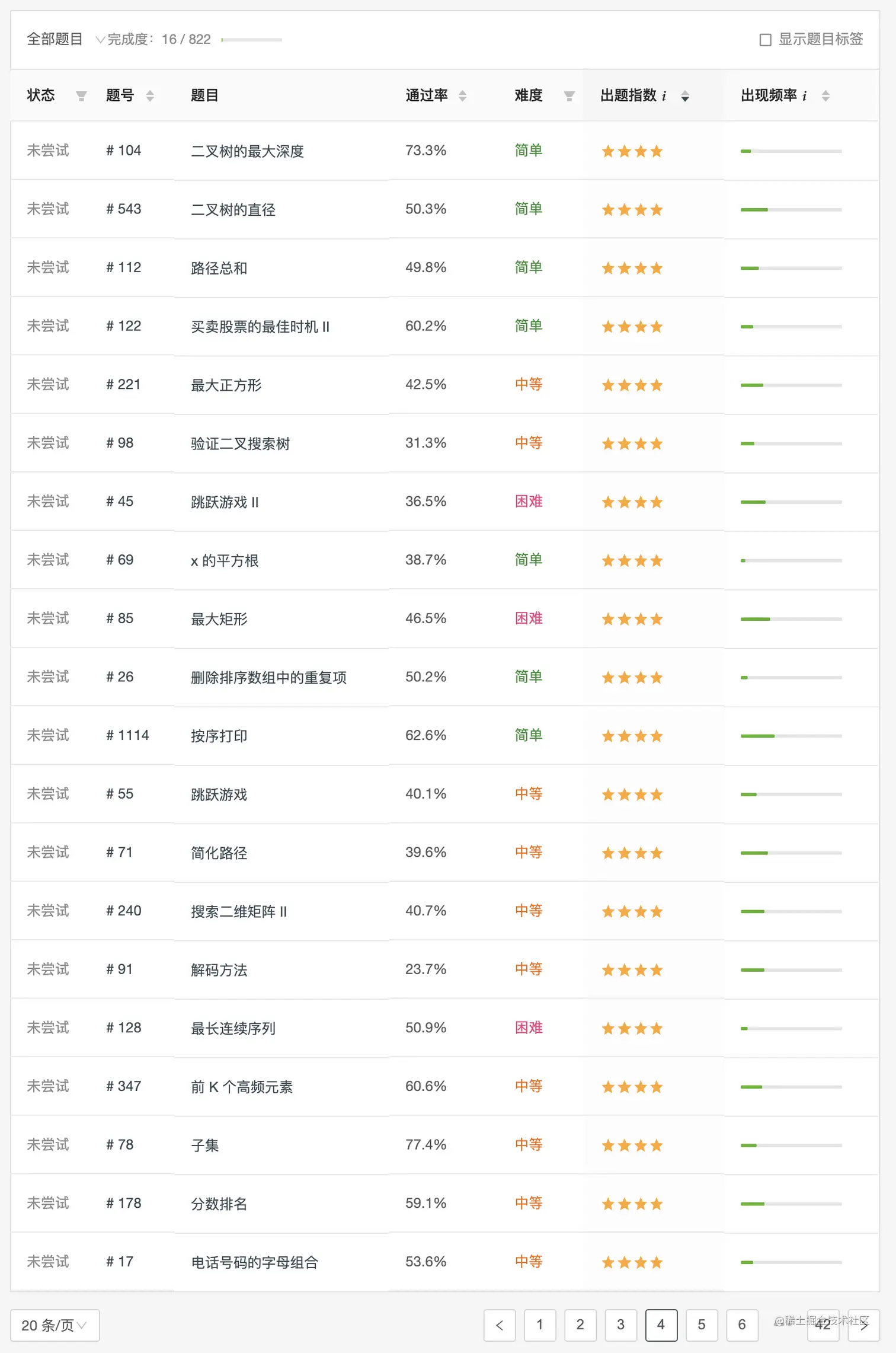
Task: Open problem 电话号码的字母组合
Action: pyautogui.click(x=254, y=1262)
